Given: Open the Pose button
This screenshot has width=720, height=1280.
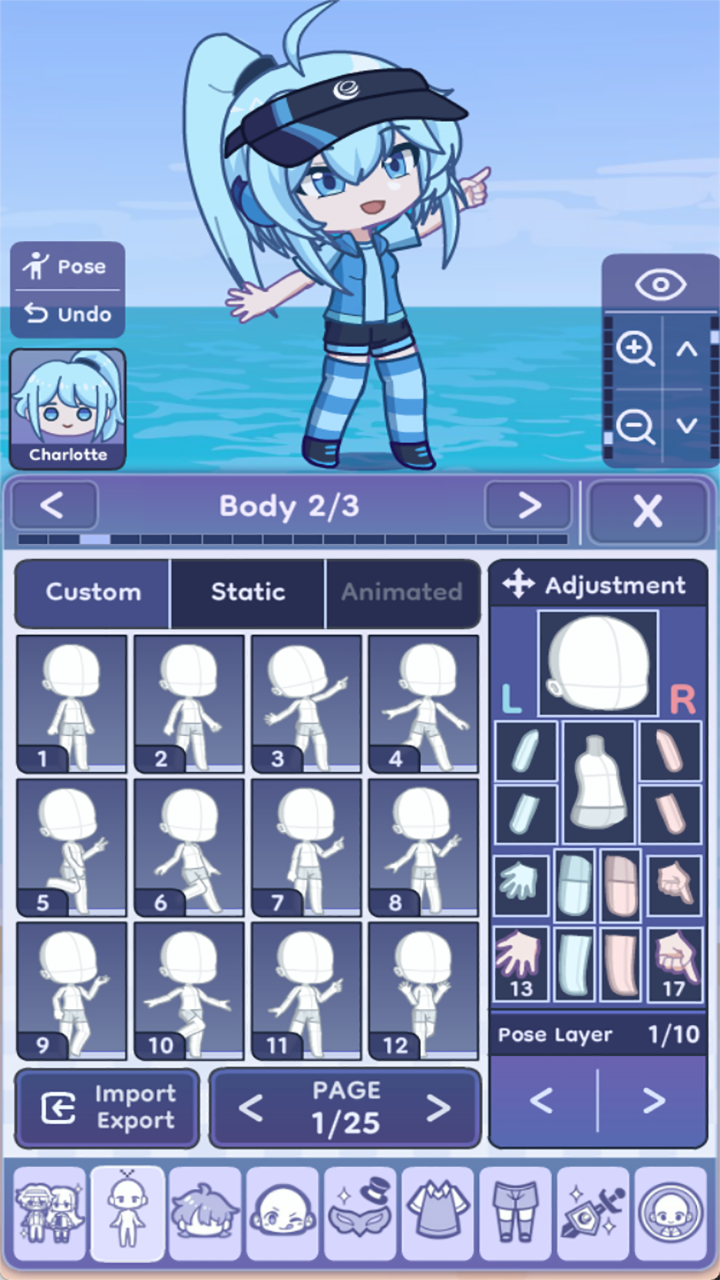Looking at the screenshot, I should pos(67,267).
